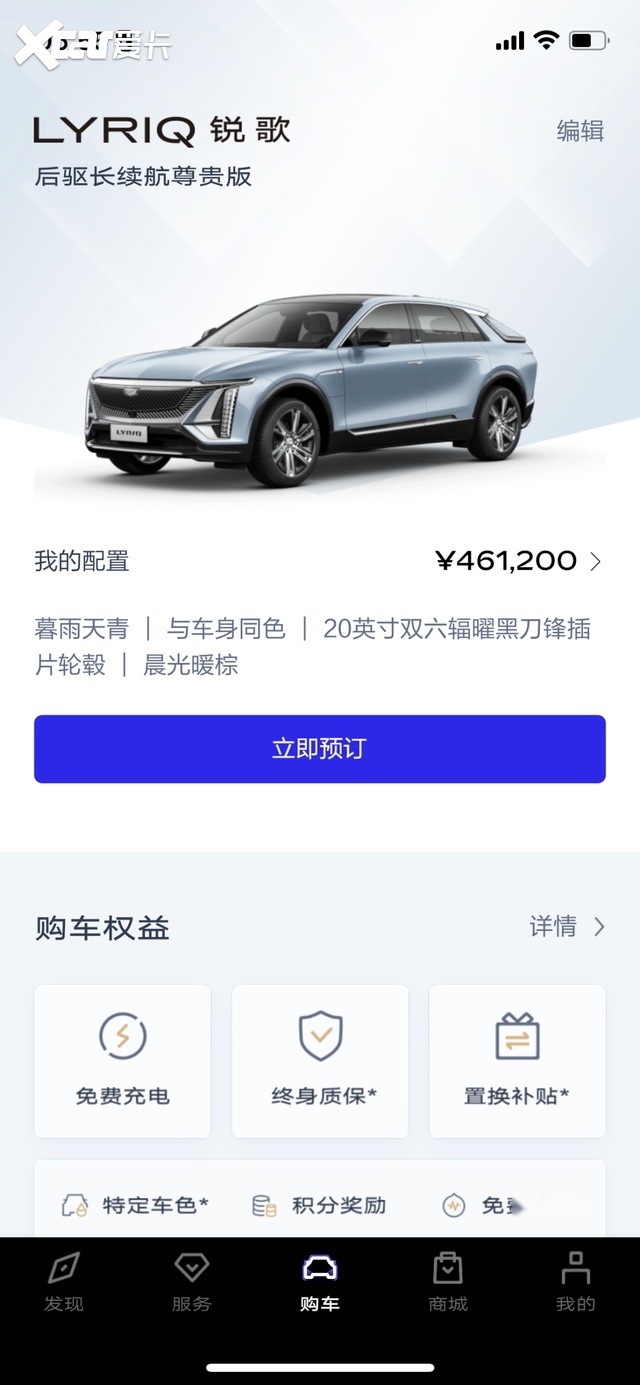Open the 置换补贴 benefit card

point(517,1061)
